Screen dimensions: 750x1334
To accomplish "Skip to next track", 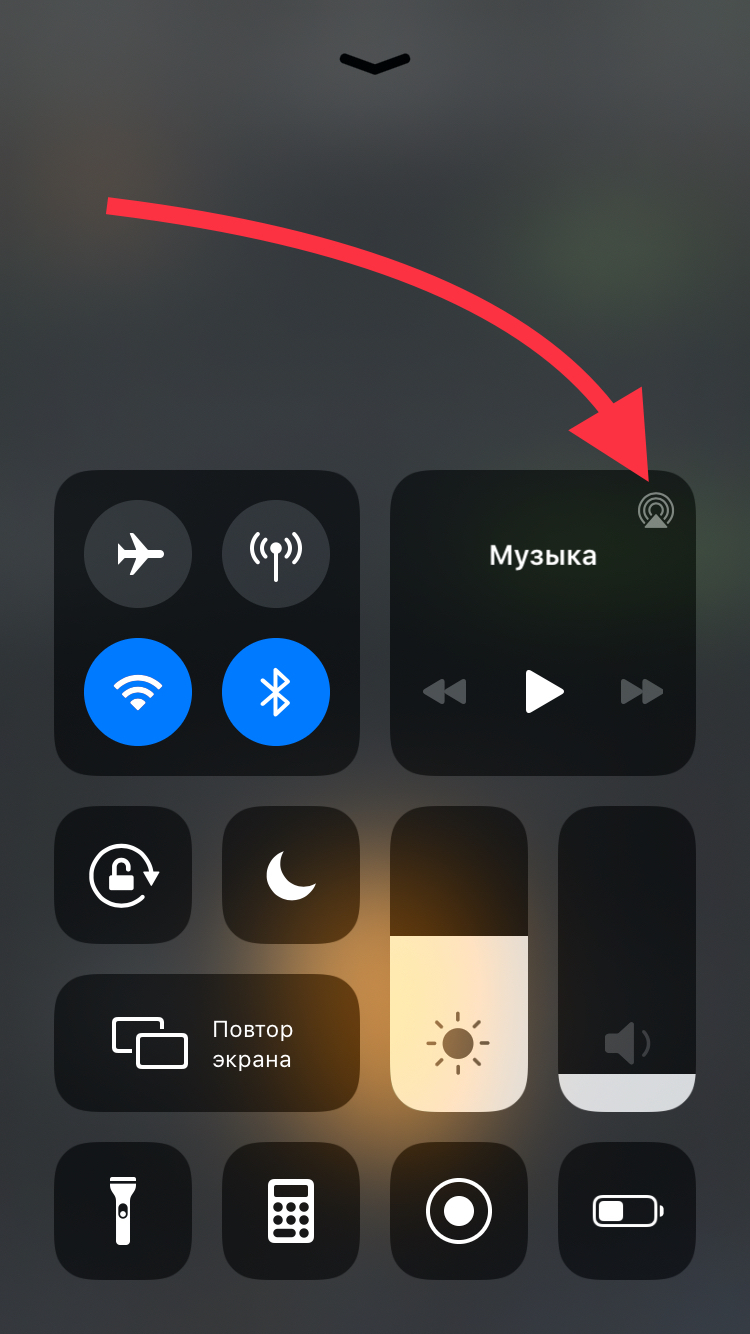I will (x=641, y=691).
